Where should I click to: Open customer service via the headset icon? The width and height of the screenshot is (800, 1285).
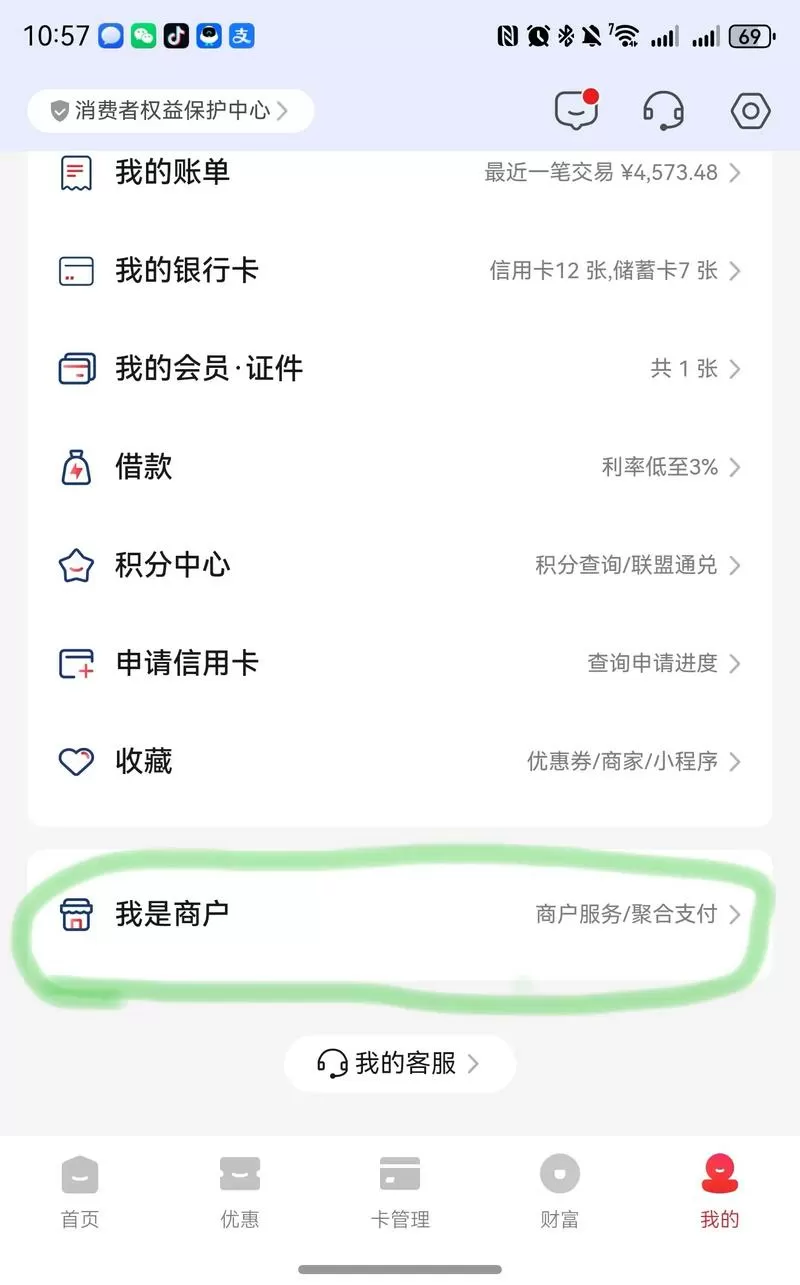(x=662, y=110)
